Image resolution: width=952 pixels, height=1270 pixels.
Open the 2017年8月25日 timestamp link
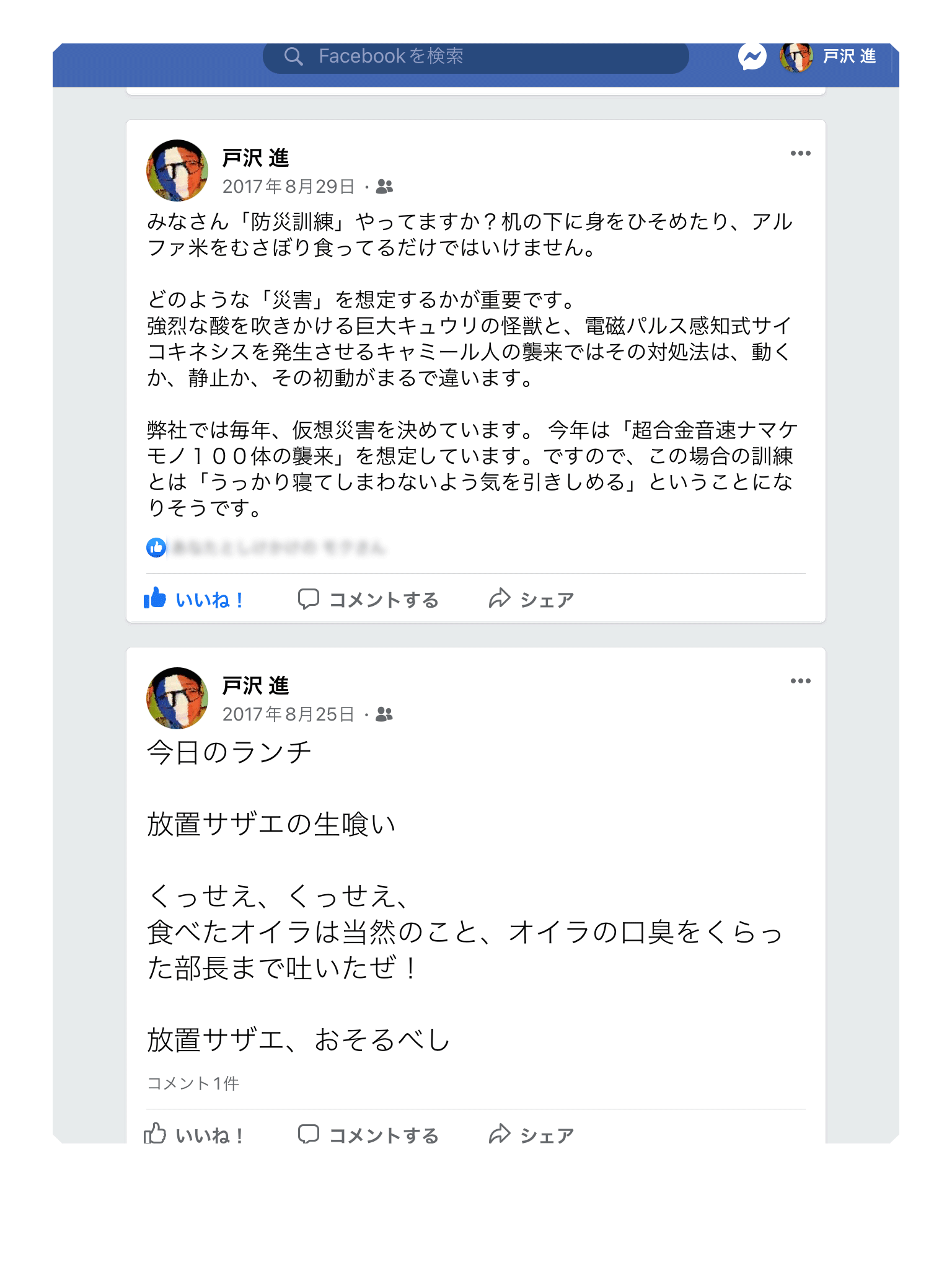288,714
